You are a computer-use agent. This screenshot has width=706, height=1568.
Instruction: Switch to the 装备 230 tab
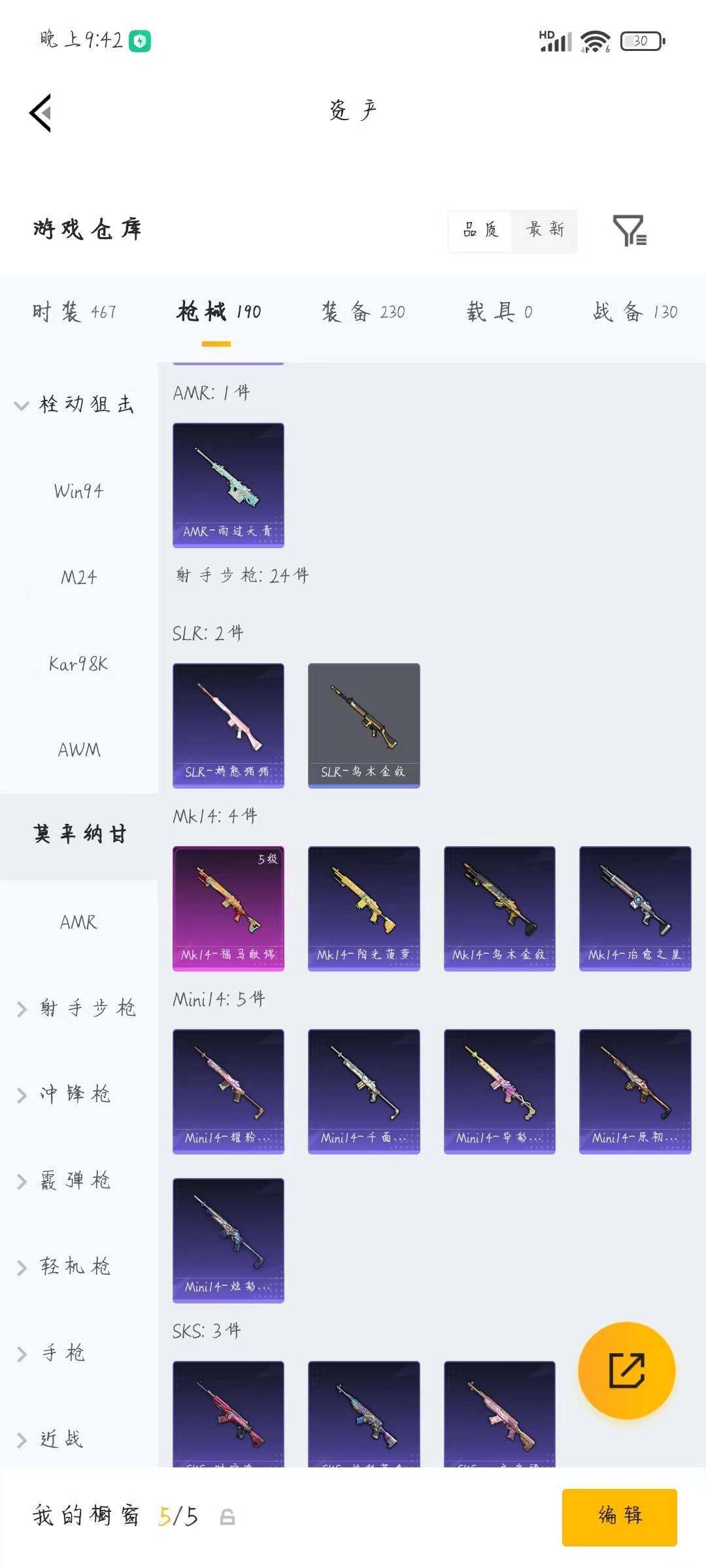coord(363,312)
